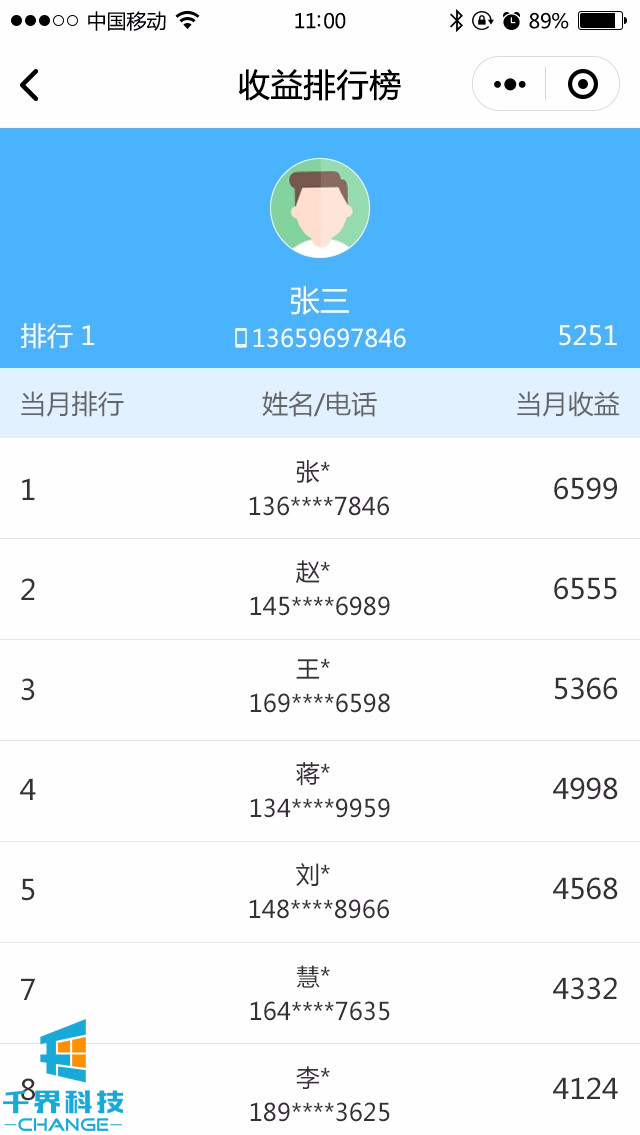This screenshot has width=640, height=1135.
Task: Go back from 收益排行榜
Action: pos(30,85)
